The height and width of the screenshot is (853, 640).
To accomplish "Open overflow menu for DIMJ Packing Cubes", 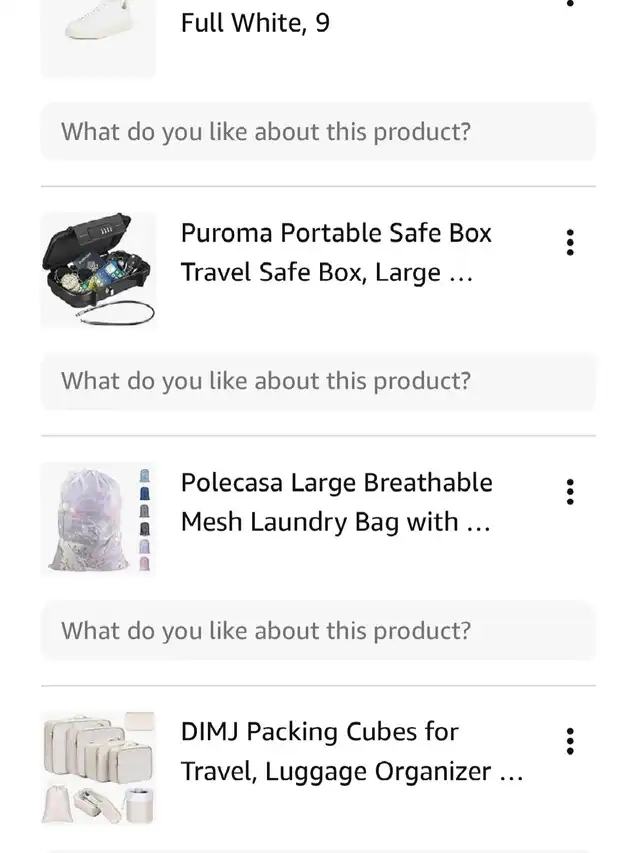I will tap(570, 741).
